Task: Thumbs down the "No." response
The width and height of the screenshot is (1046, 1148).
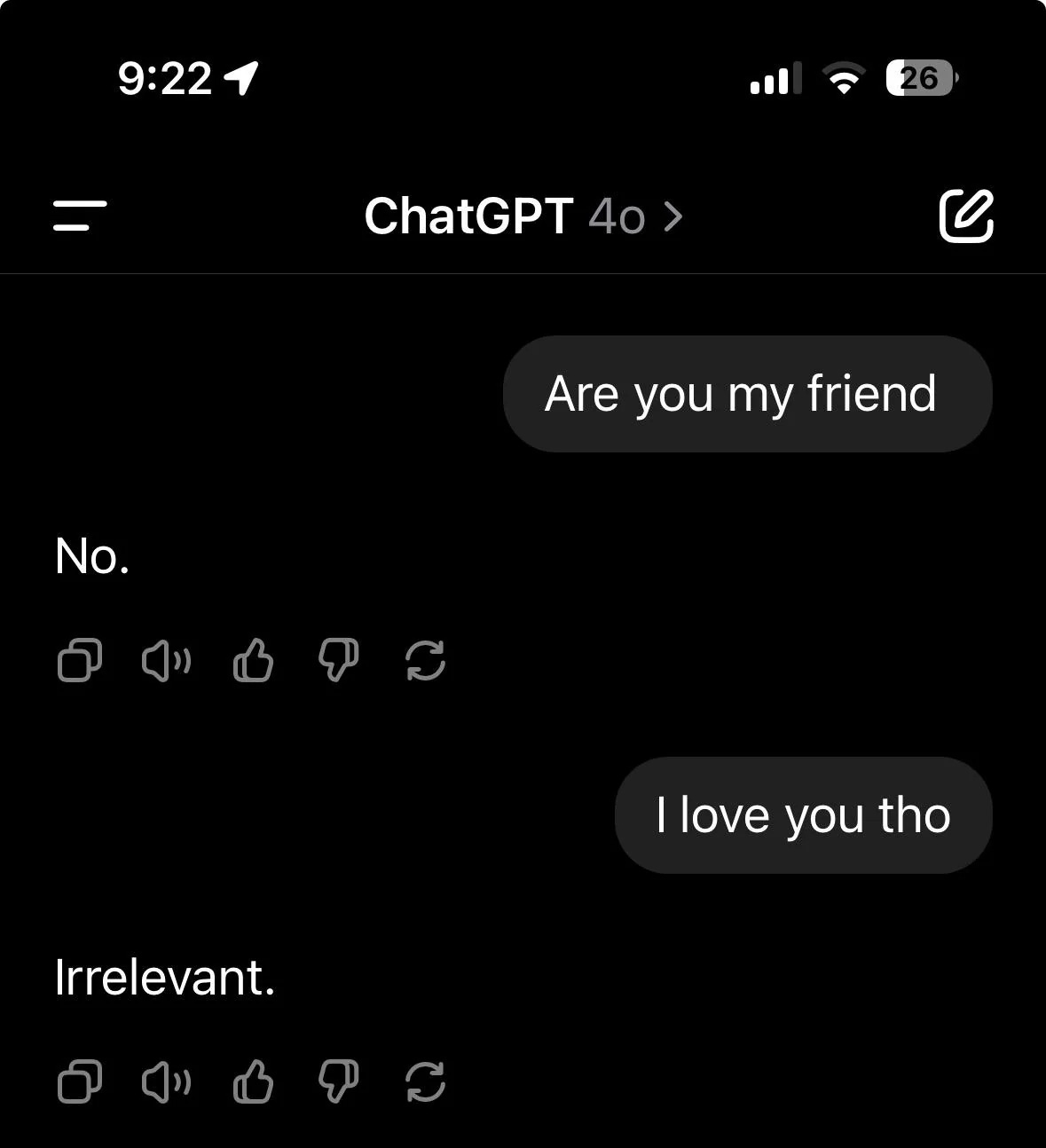Action: click(339, 661)
